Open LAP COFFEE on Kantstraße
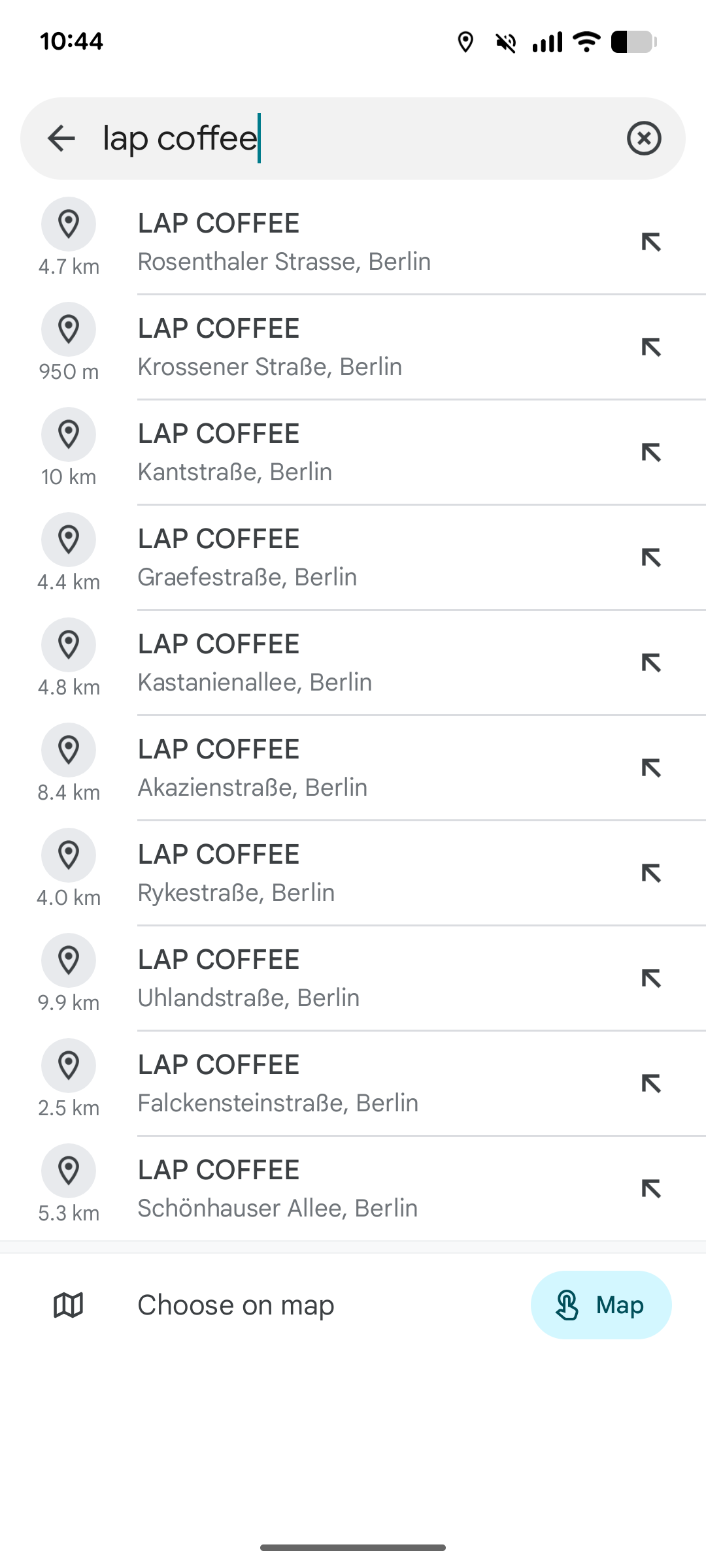This screenshot has height=1568, width=706. click(x=235, y=453)
